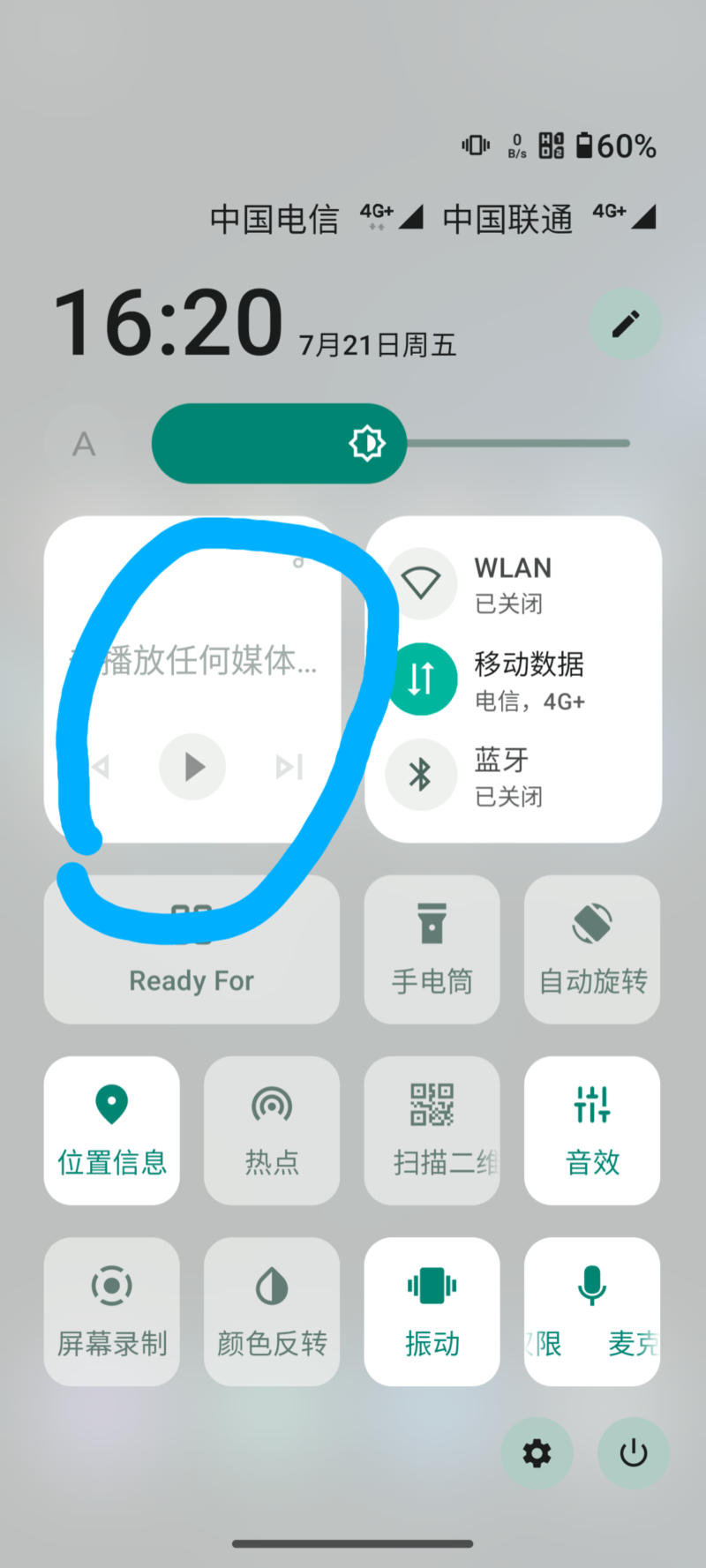The width and height of the screenshot is (706, 1568).
Task: Edit the quick settings tiles with the pencil
Action: click(625, 324)
